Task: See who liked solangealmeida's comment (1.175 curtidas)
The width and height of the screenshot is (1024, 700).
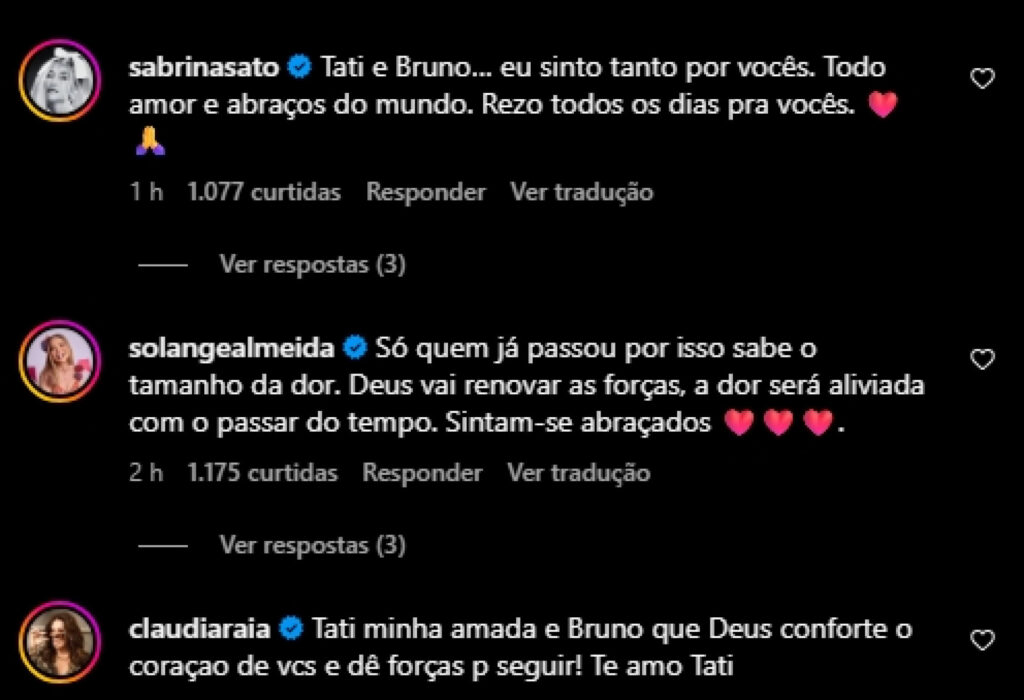Action: click(x=262, y=473)
